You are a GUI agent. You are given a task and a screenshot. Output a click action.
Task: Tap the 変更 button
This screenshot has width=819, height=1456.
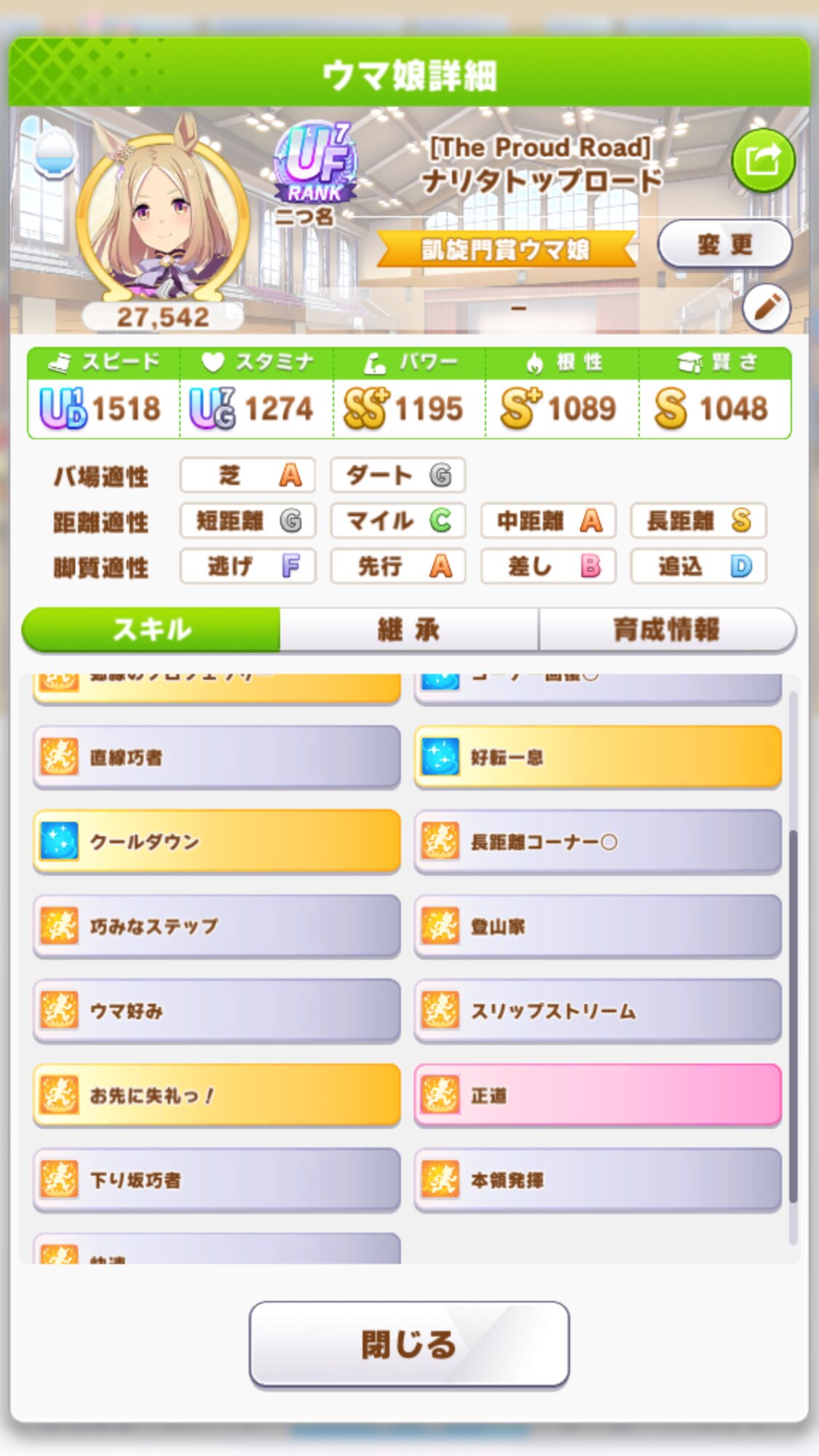click(x=724, y=245)
